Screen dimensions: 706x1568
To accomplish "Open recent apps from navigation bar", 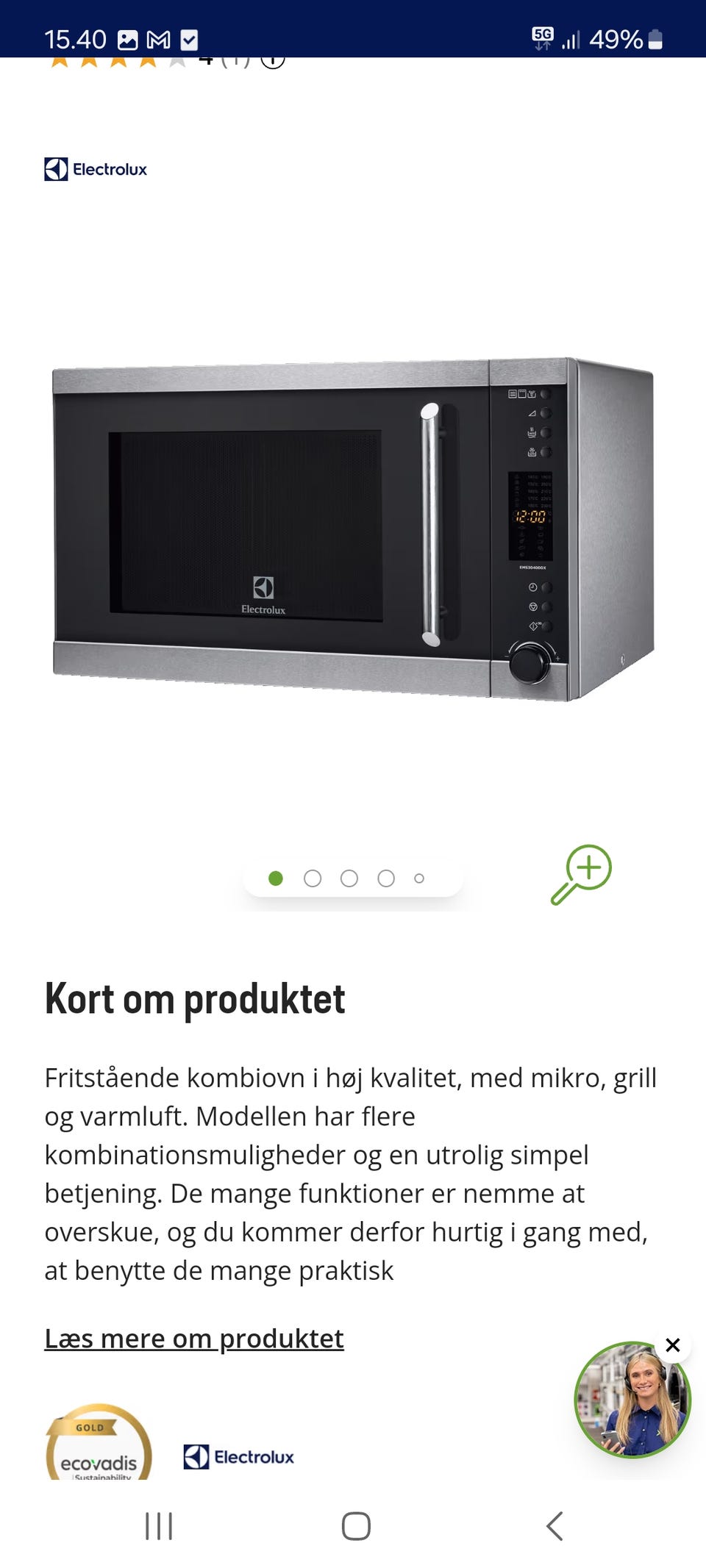I will coord(159,1526).
